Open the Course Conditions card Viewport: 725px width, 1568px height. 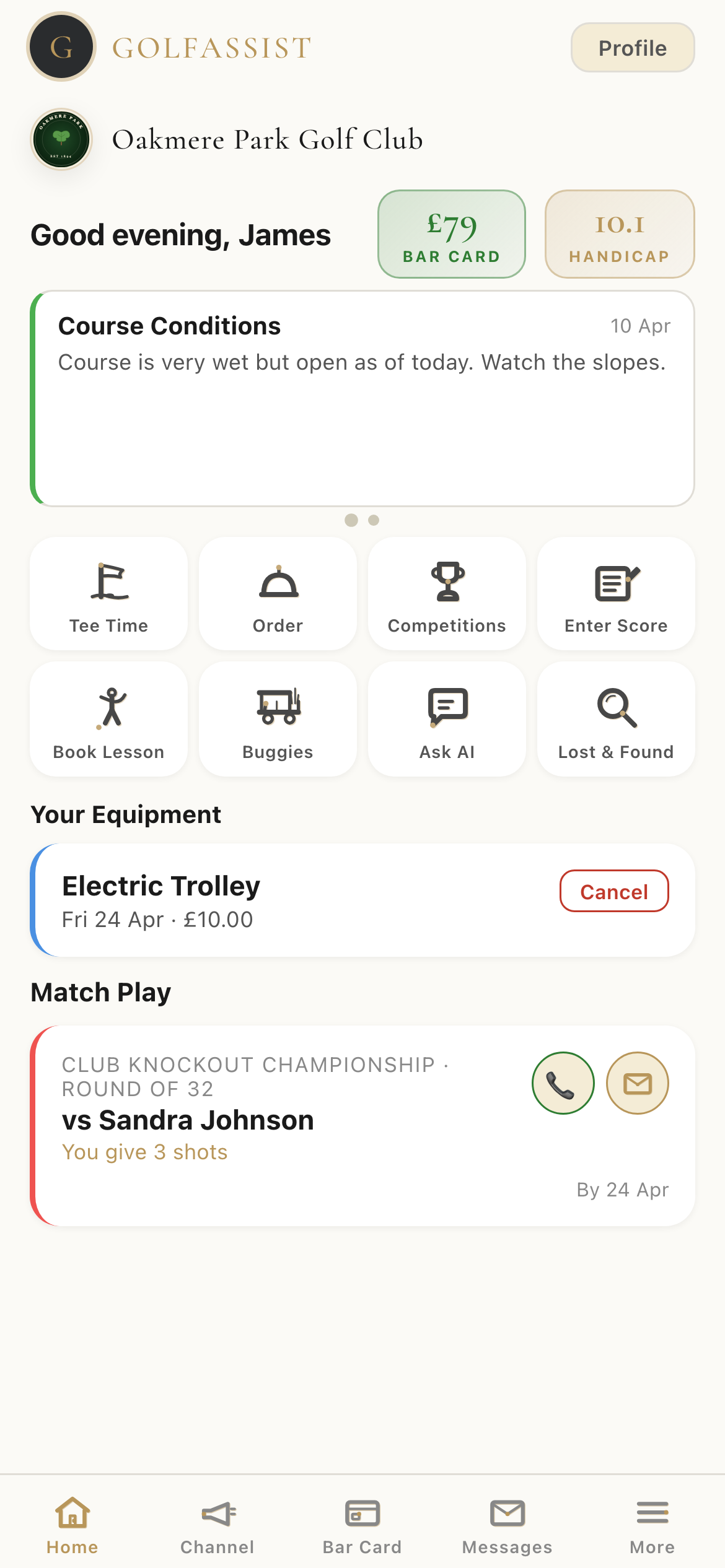(x=362, y=398)
